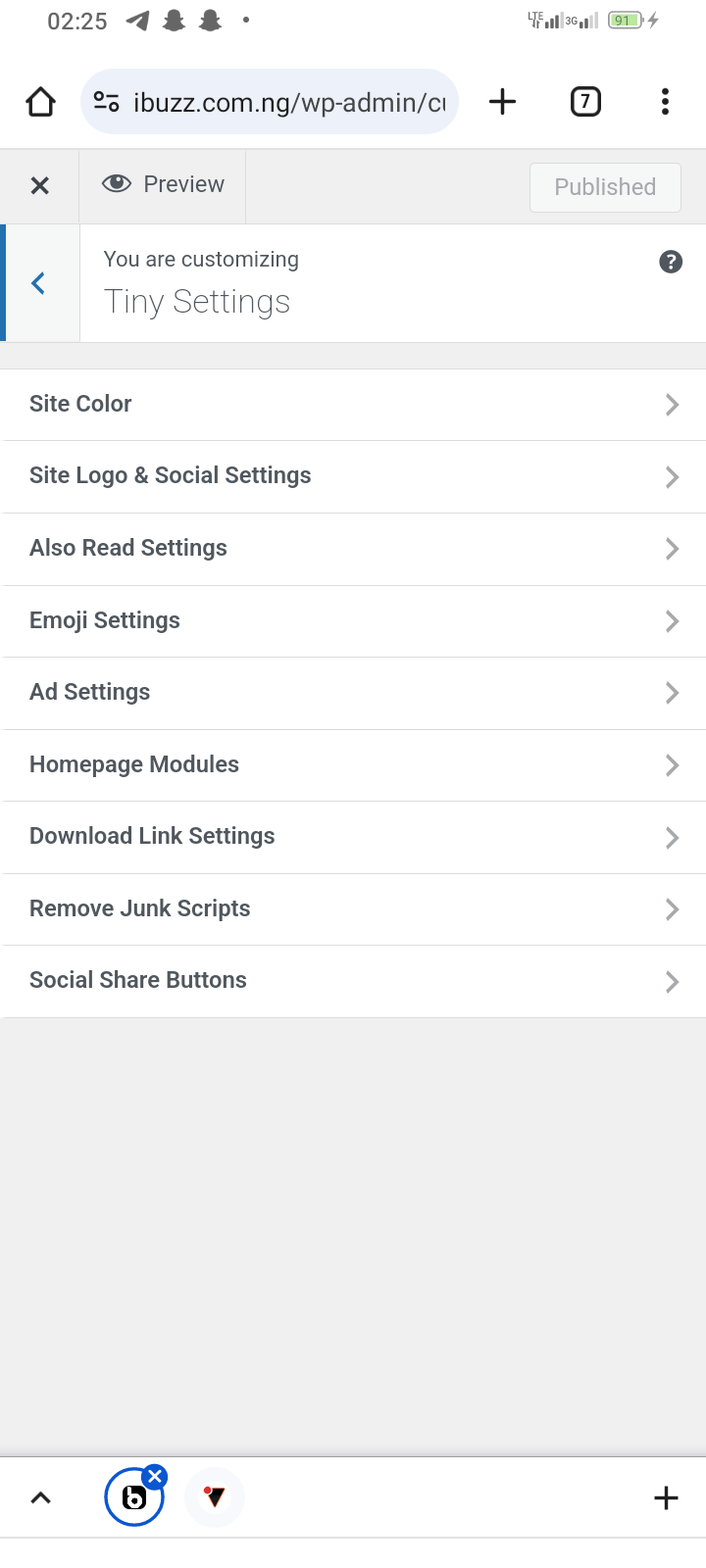Open Homepage Modules

point(353,765)
